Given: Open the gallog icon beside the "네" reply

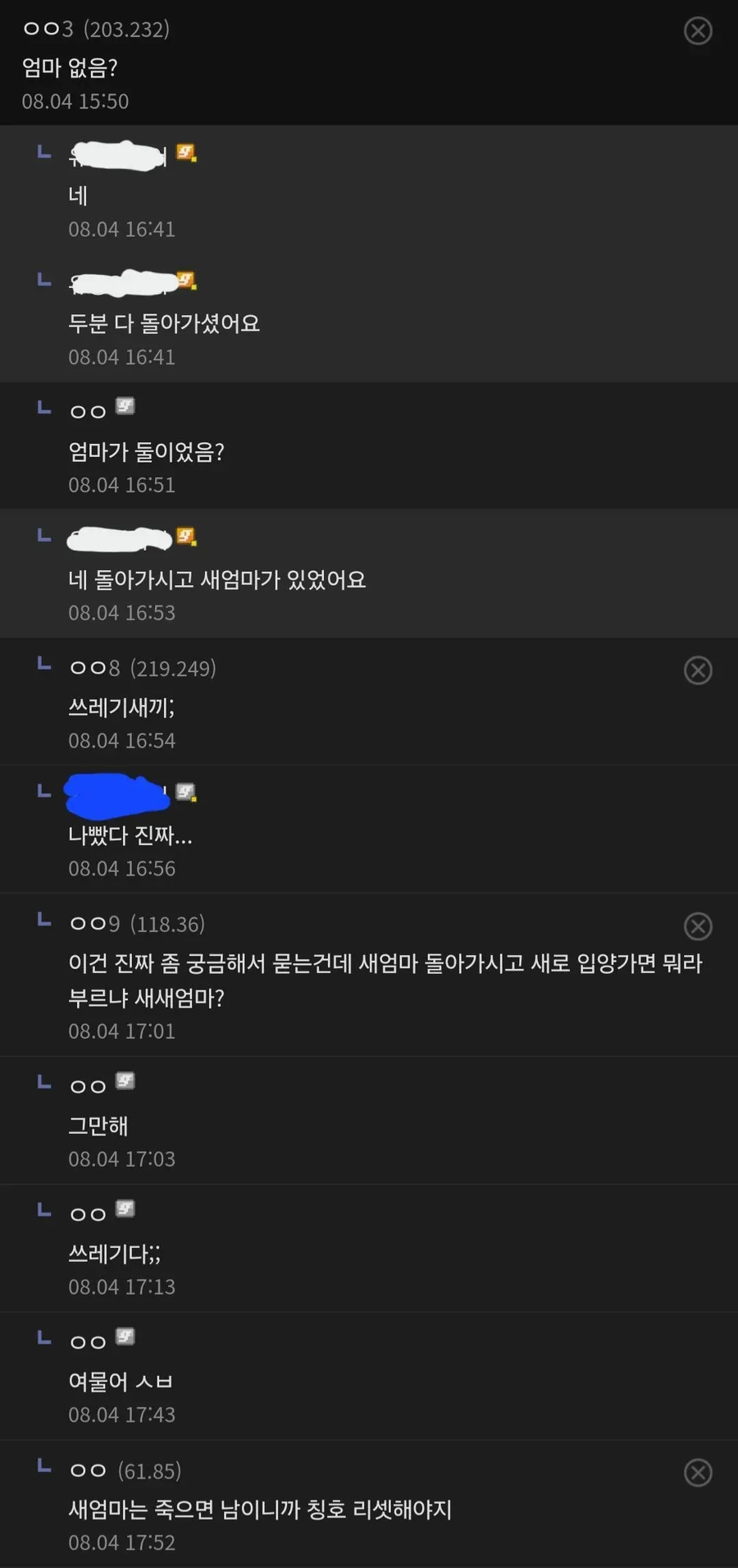Looking at the screenshot, I should click(x=185, y=153).
